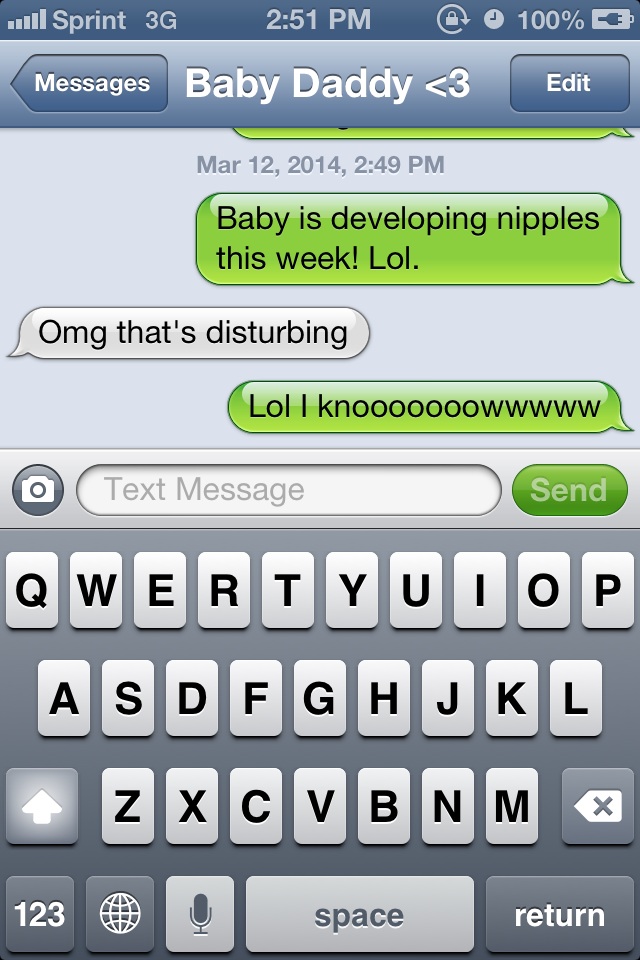
Task: Hit the backspace key on the keyboard
Action: pyautogui.click(x=598, y=806)
